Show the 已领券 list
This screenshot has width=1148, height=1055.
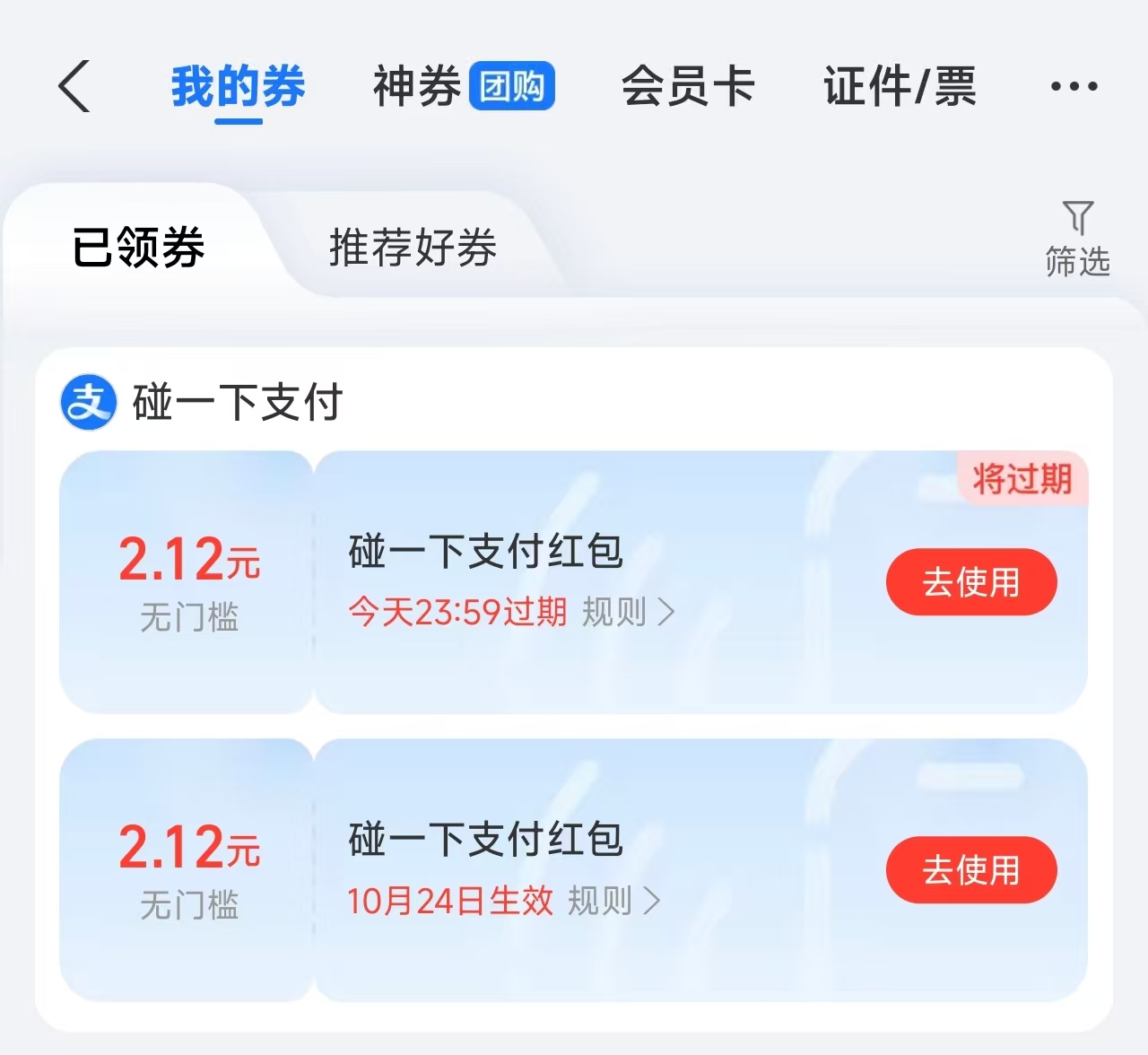tap(139, 248)
